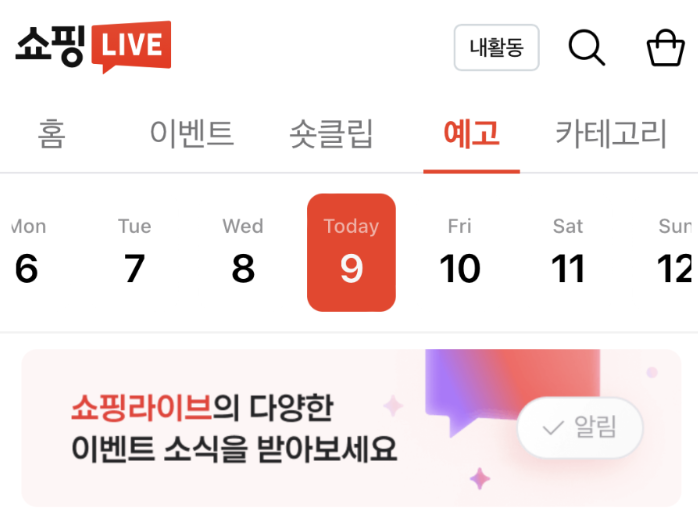Switch to the 홈 tab
The height and width of the screenshot is (516, 698).
(x=51, y=133)
